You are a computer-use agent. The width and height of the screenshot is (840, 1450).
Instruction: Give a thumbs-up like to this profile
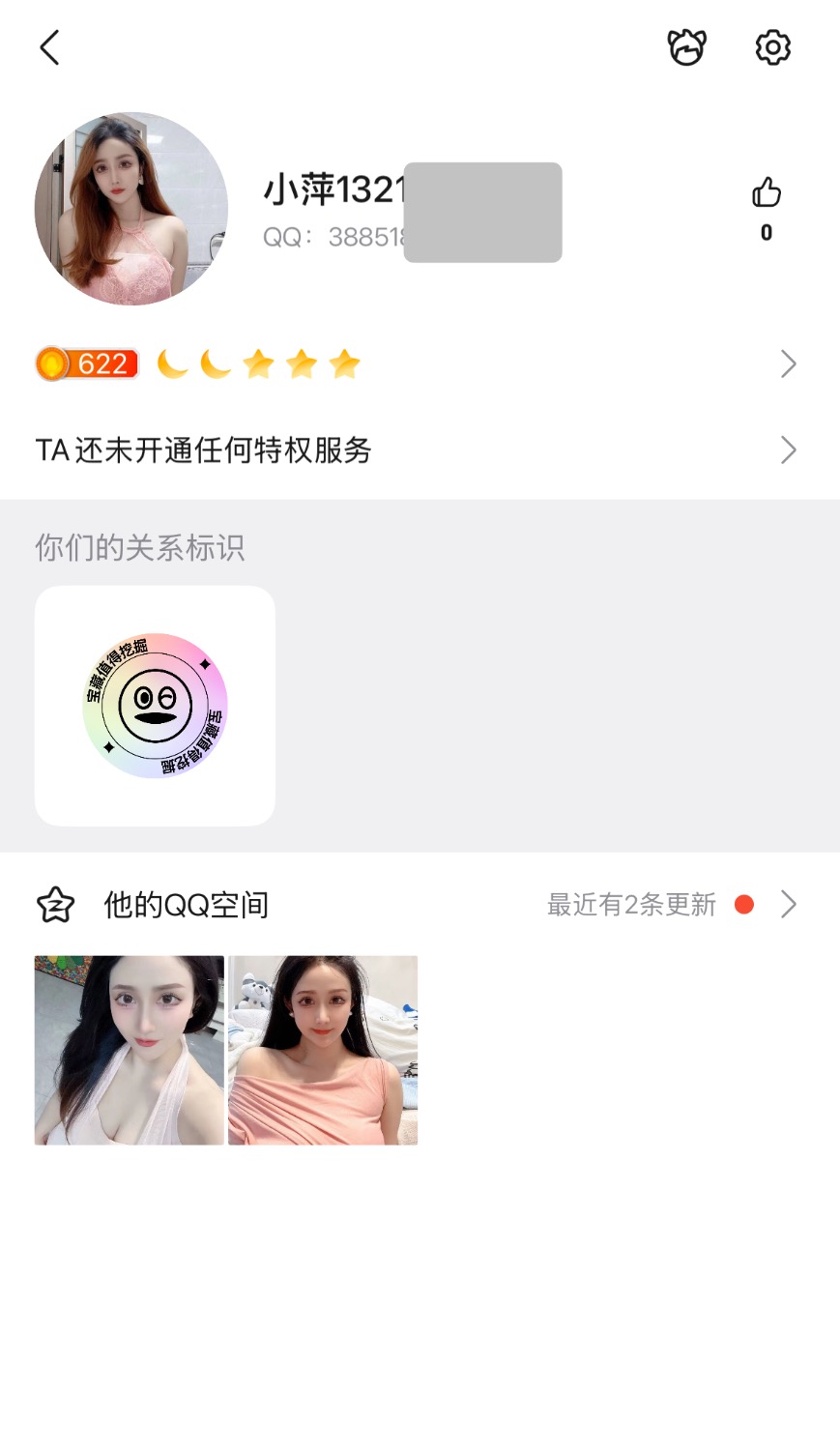tap(767, 193)
